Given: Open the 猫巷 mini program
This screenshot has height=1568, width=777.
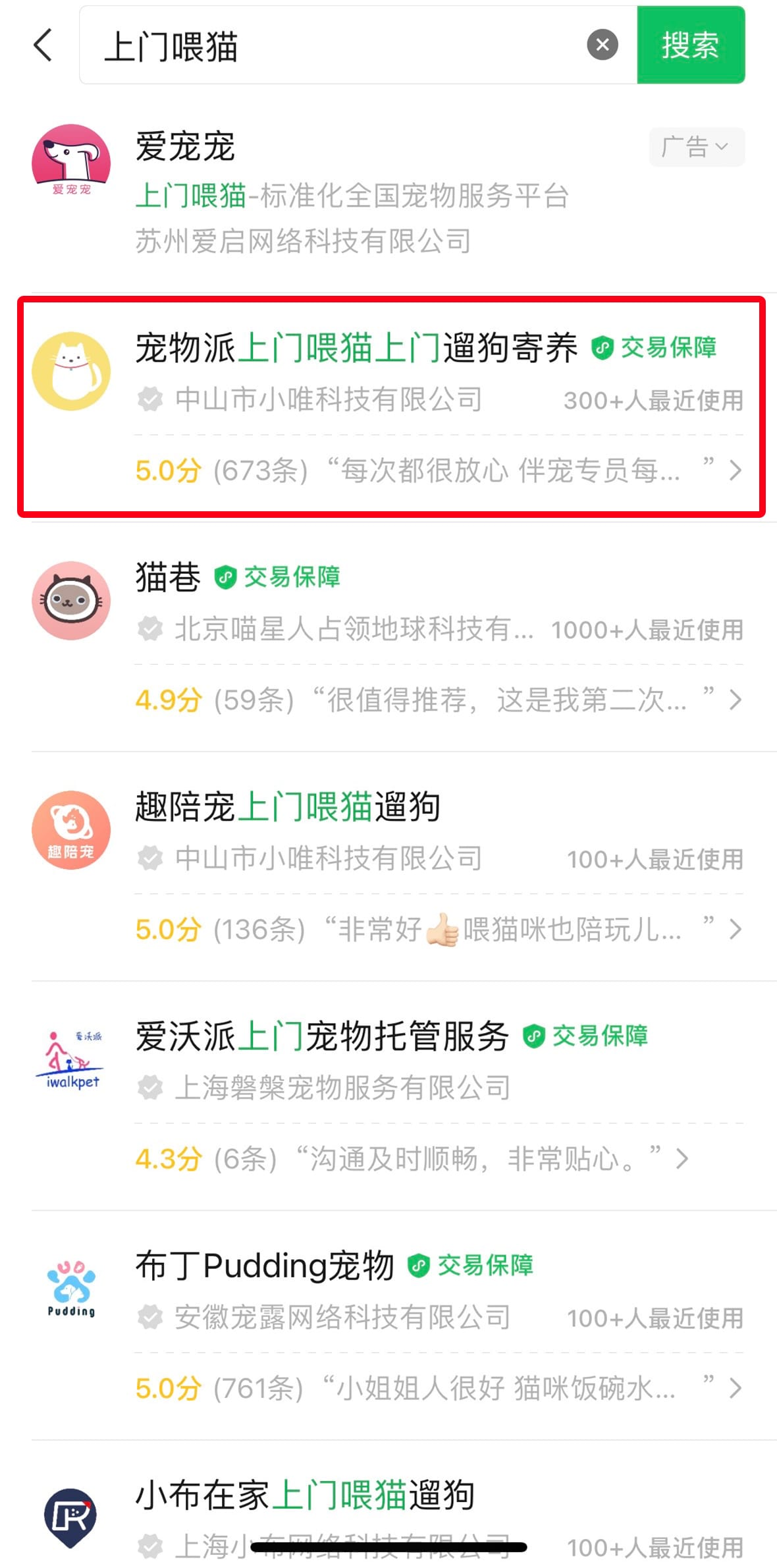Looking at the screenshot, I should (x=169, y=578).
